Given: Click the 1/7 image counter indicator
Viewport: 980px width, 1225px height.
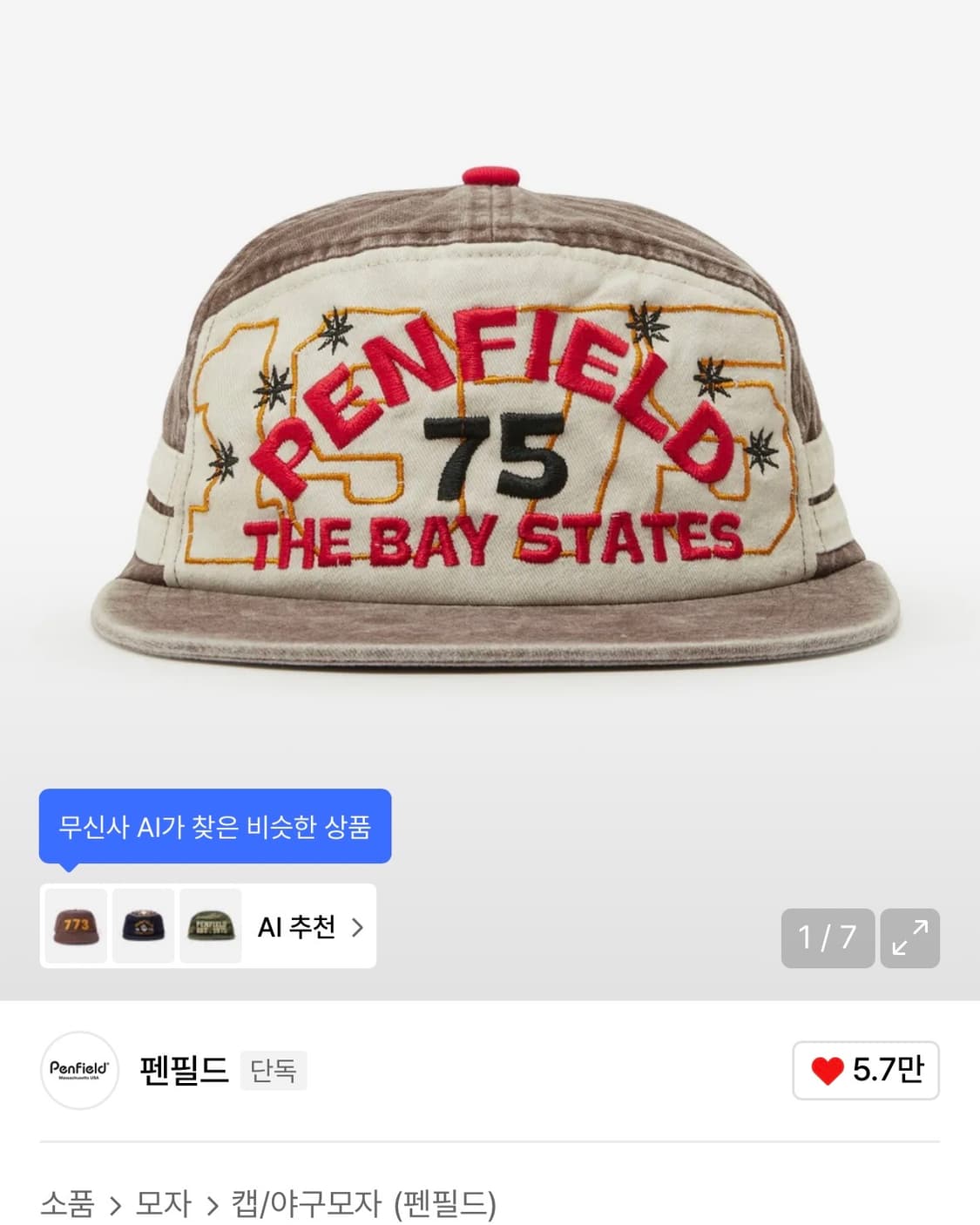Looking at the screenshot, I should [x=828, y=938].
